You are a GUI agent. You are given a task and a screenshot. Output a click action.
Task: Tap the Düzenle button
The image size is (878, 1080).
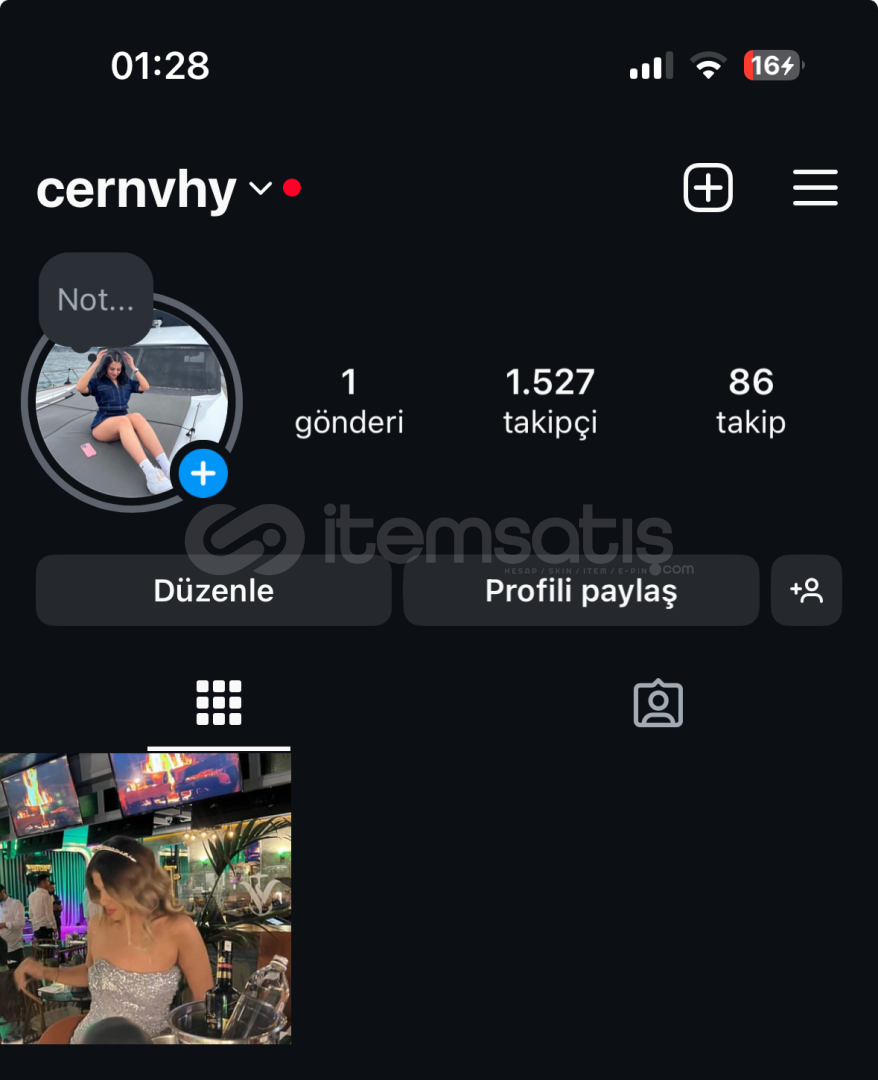click(x=213, y=591)
